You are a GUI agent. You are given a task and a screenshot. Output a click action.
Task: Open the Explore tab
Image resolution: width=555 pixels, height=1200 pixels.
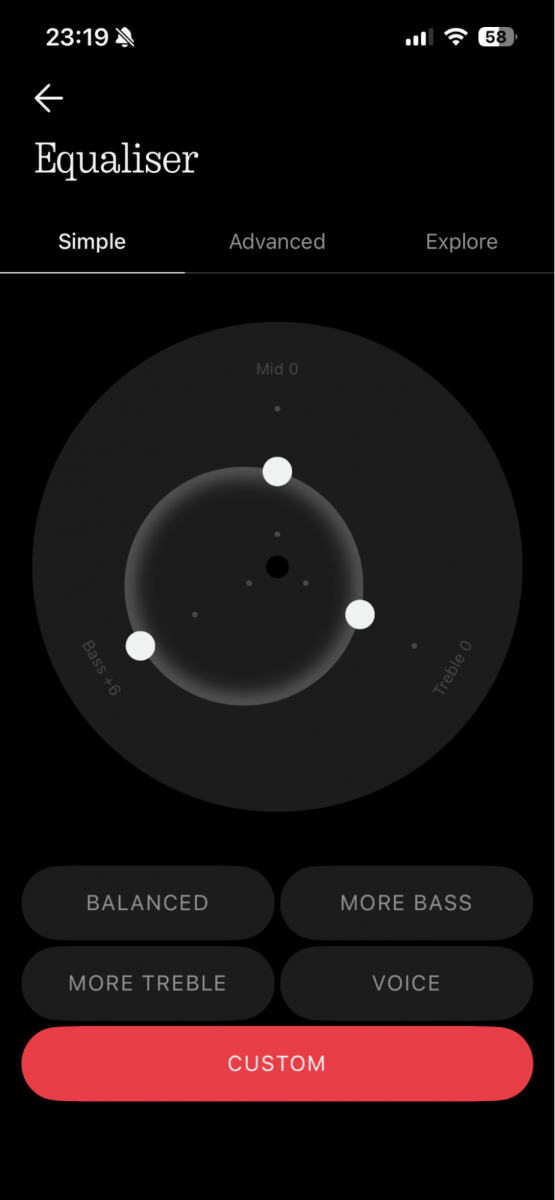coord(461,242)
